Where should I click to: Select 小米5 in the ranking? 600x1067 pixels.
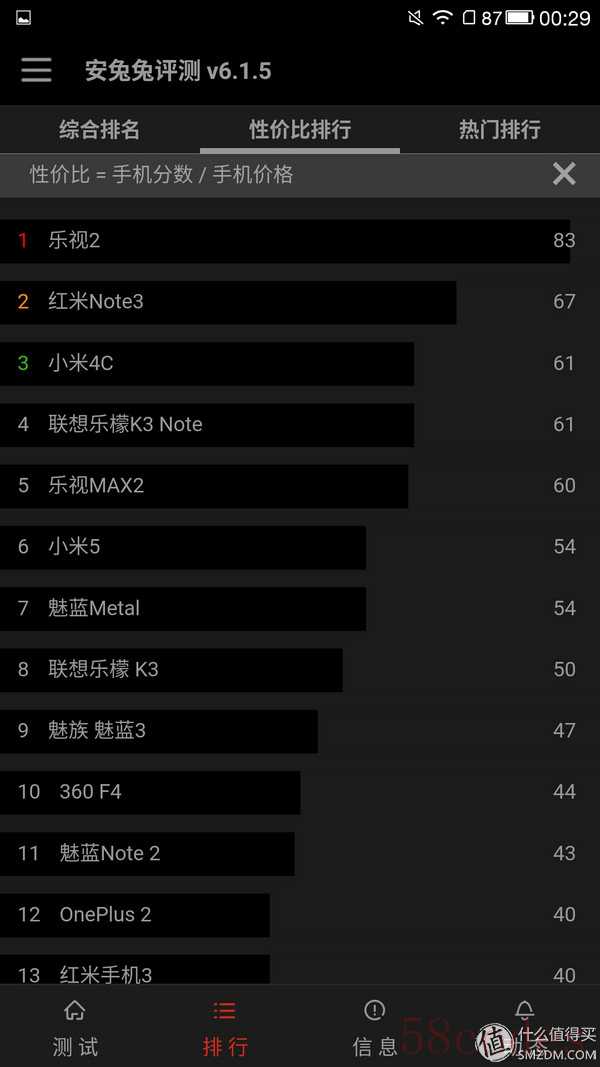300,547
